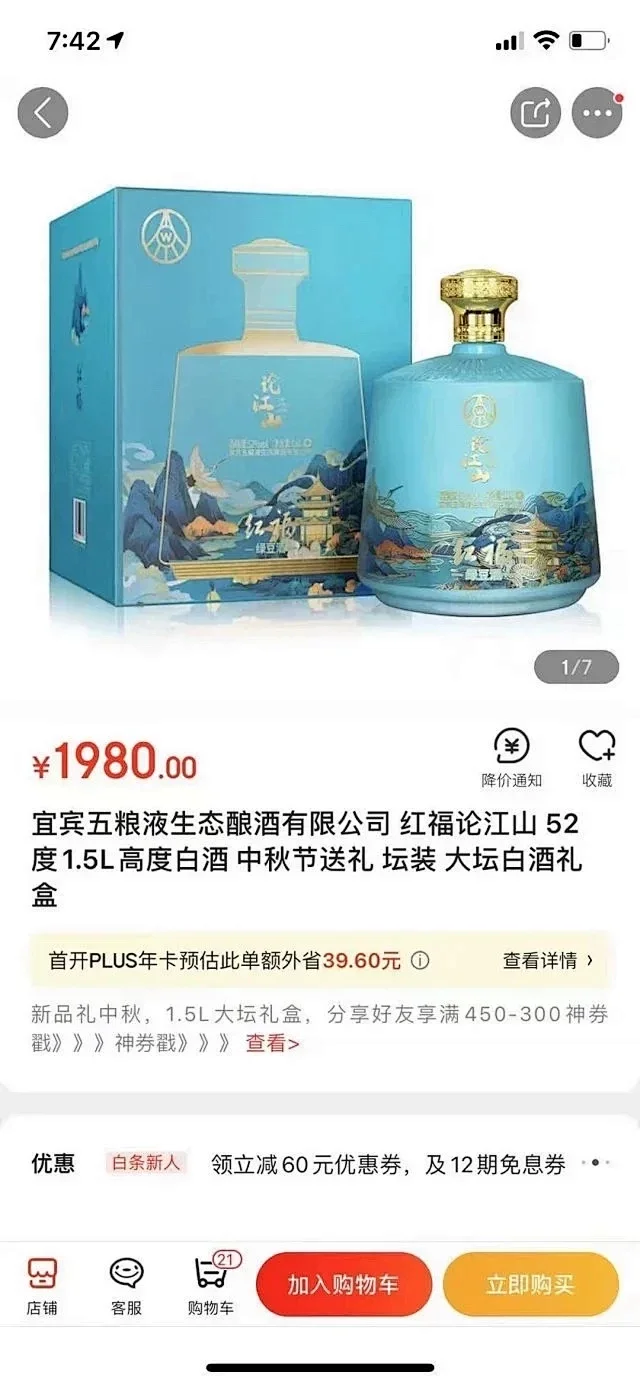Open the product image gallery
This screenshot has width=640, height=1385.
coord(320,400)
